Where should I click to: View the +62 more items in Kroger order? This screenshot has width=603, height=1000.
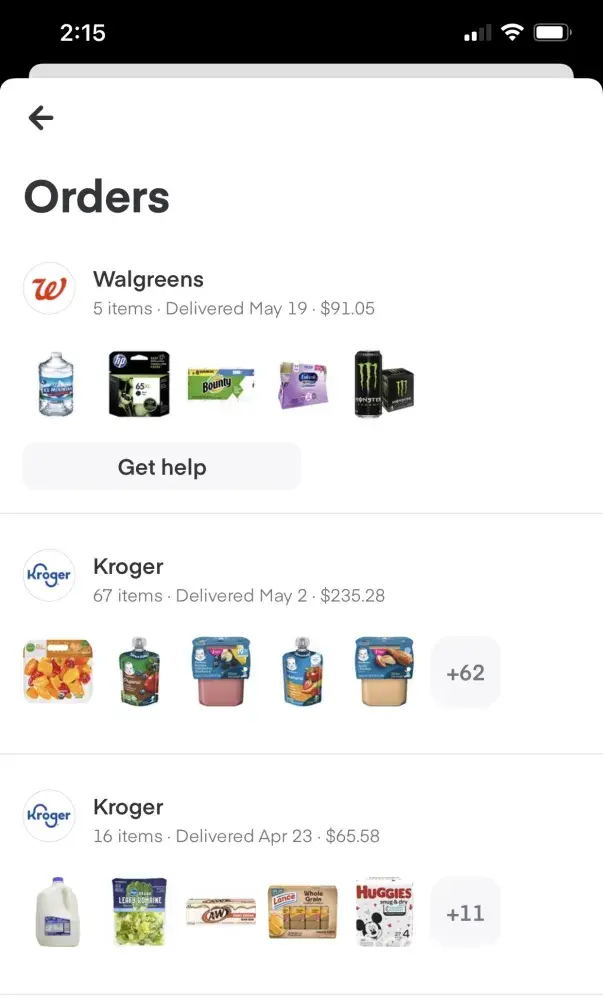(x=465, y=673)
